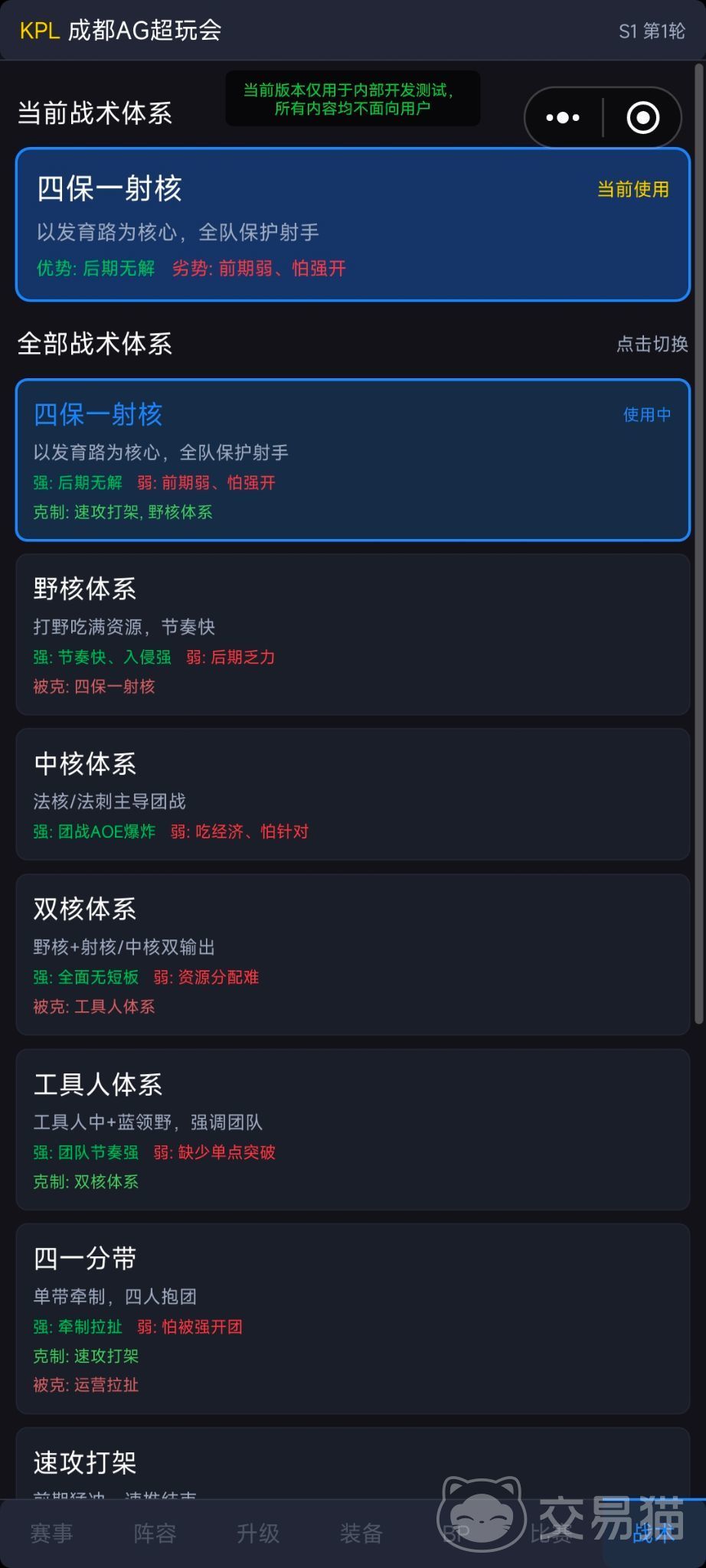Switch to the BP tab
Screen dimensions: 706x1568
coord(456,1534)
